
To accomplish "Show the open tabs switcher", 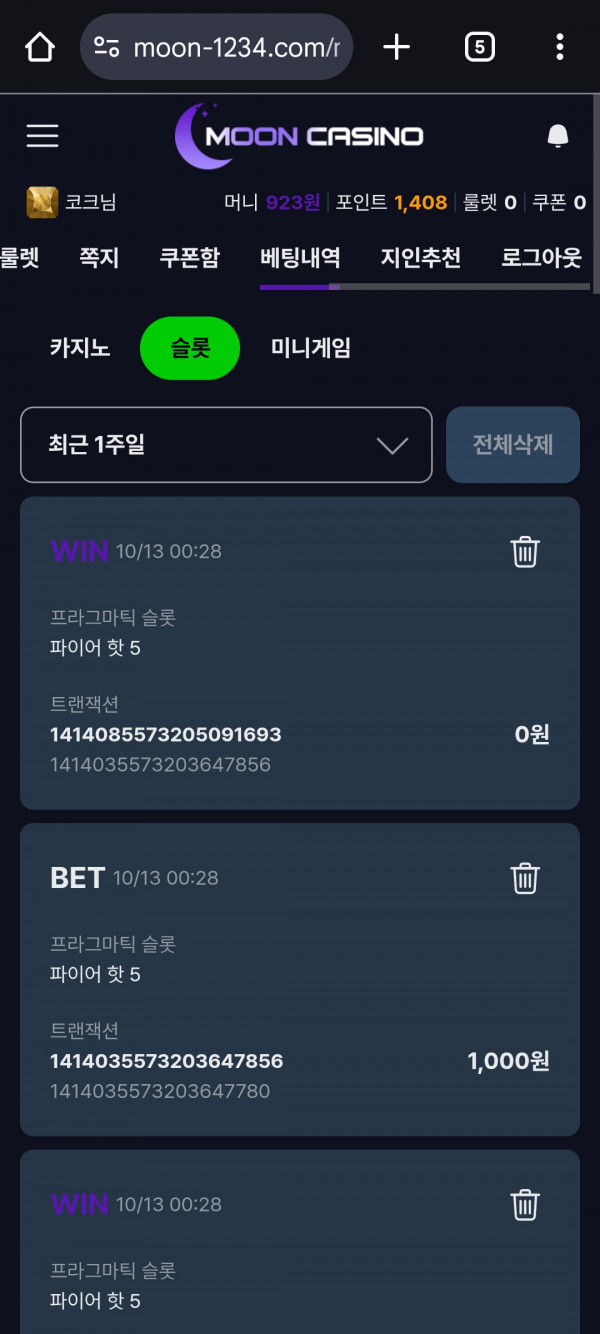I will (x=480, y=47).
